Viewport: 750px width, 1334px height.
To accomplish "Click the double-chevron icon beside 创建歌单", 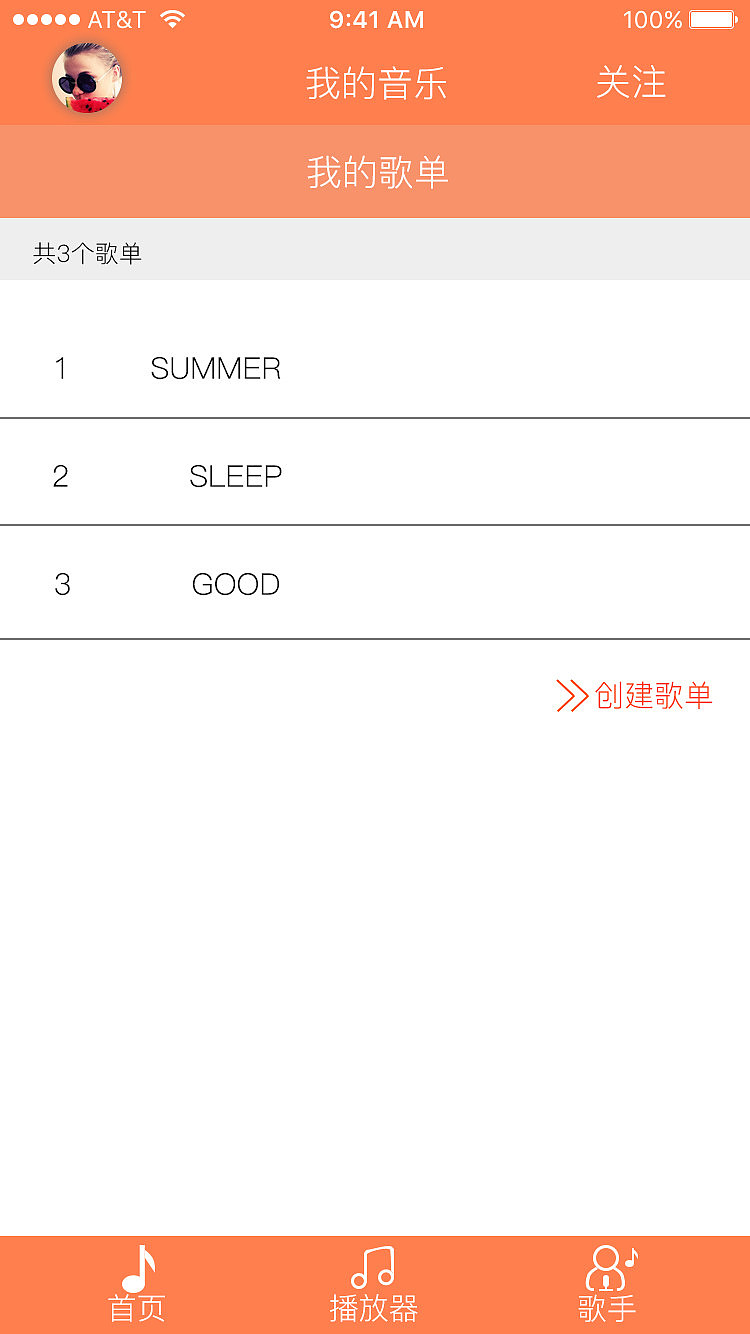I will [x=572, y=694].
